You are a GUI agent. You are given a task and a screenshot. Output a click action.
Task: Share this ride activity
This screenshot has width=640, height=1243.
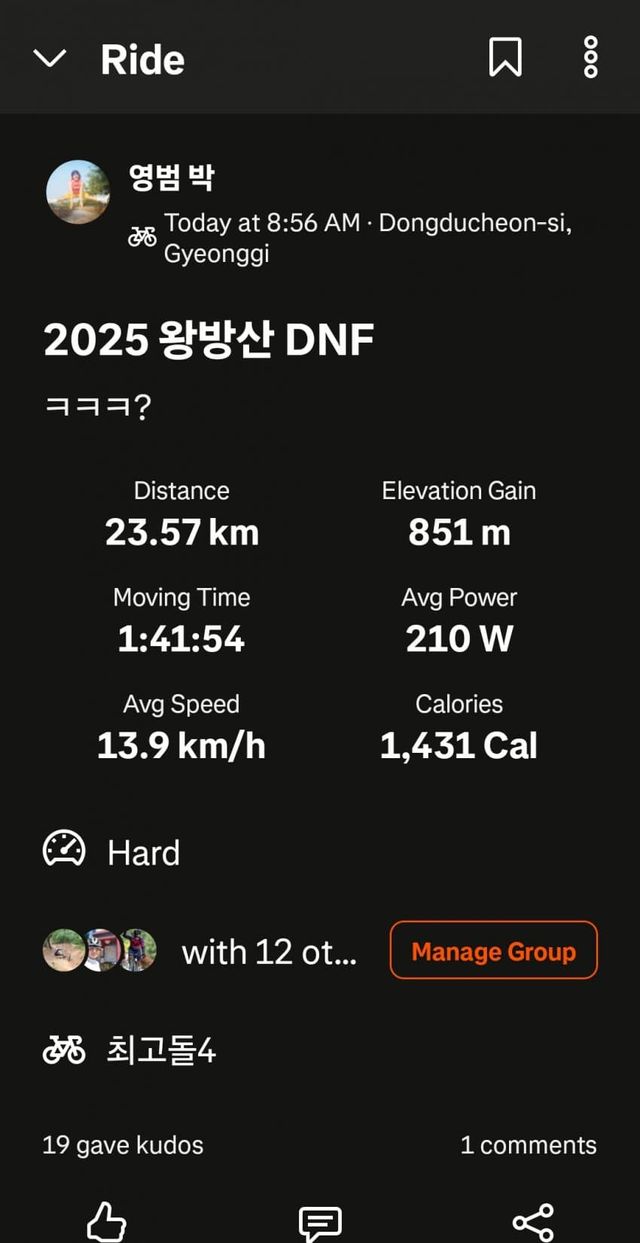click(533, 1222)
